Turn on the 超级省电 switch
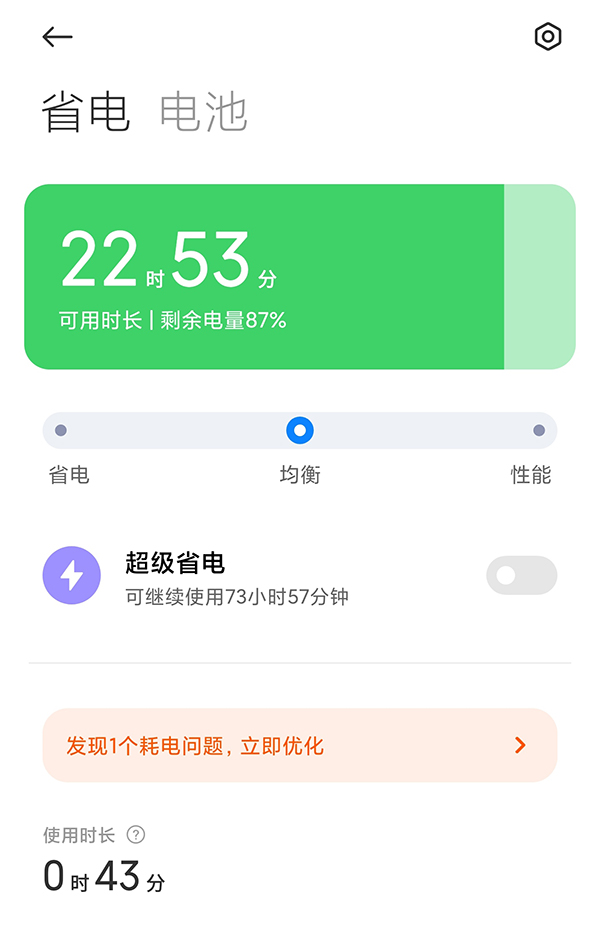The width and height of the screenshot is (600, 934). coord(520,575)
